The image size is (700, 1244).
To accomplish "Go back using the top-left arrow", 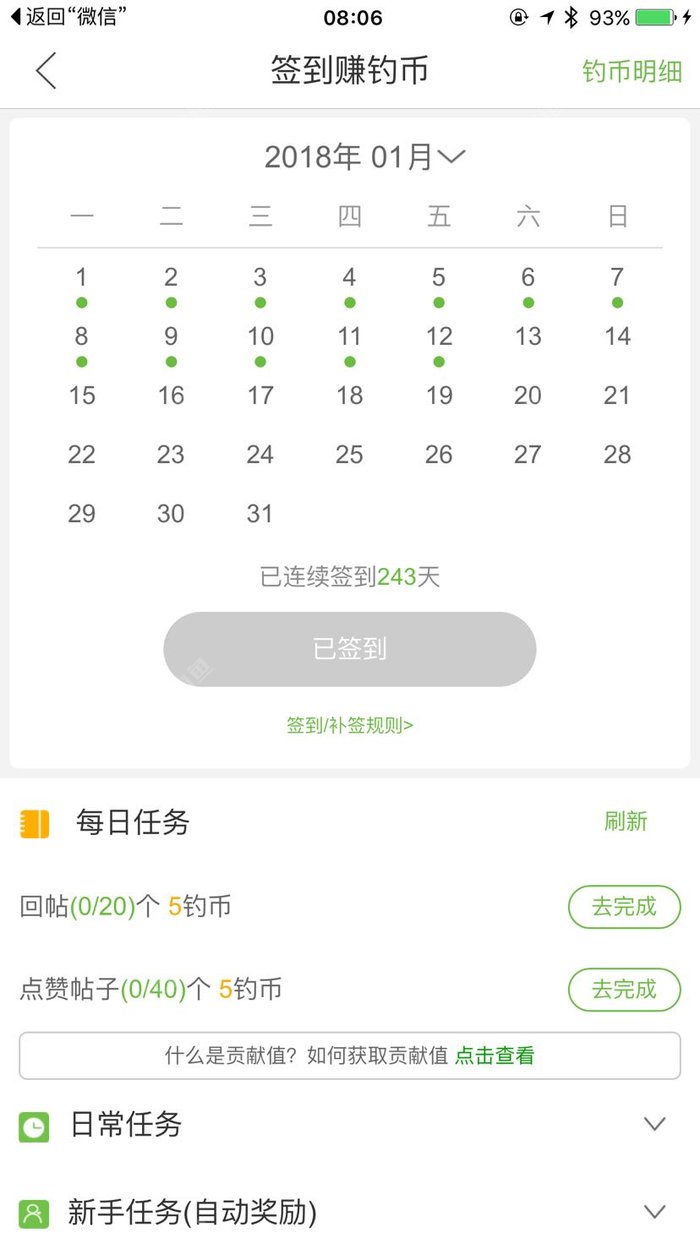I will [46, 71].
